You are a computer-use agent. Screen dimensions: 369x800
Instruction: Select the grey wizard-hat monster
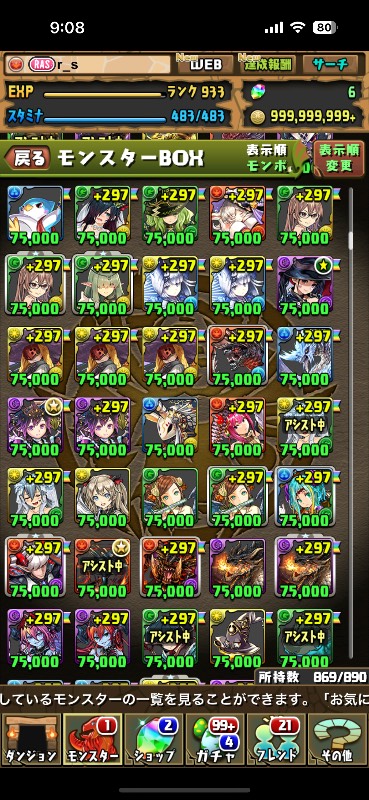[x=237, y=639]
